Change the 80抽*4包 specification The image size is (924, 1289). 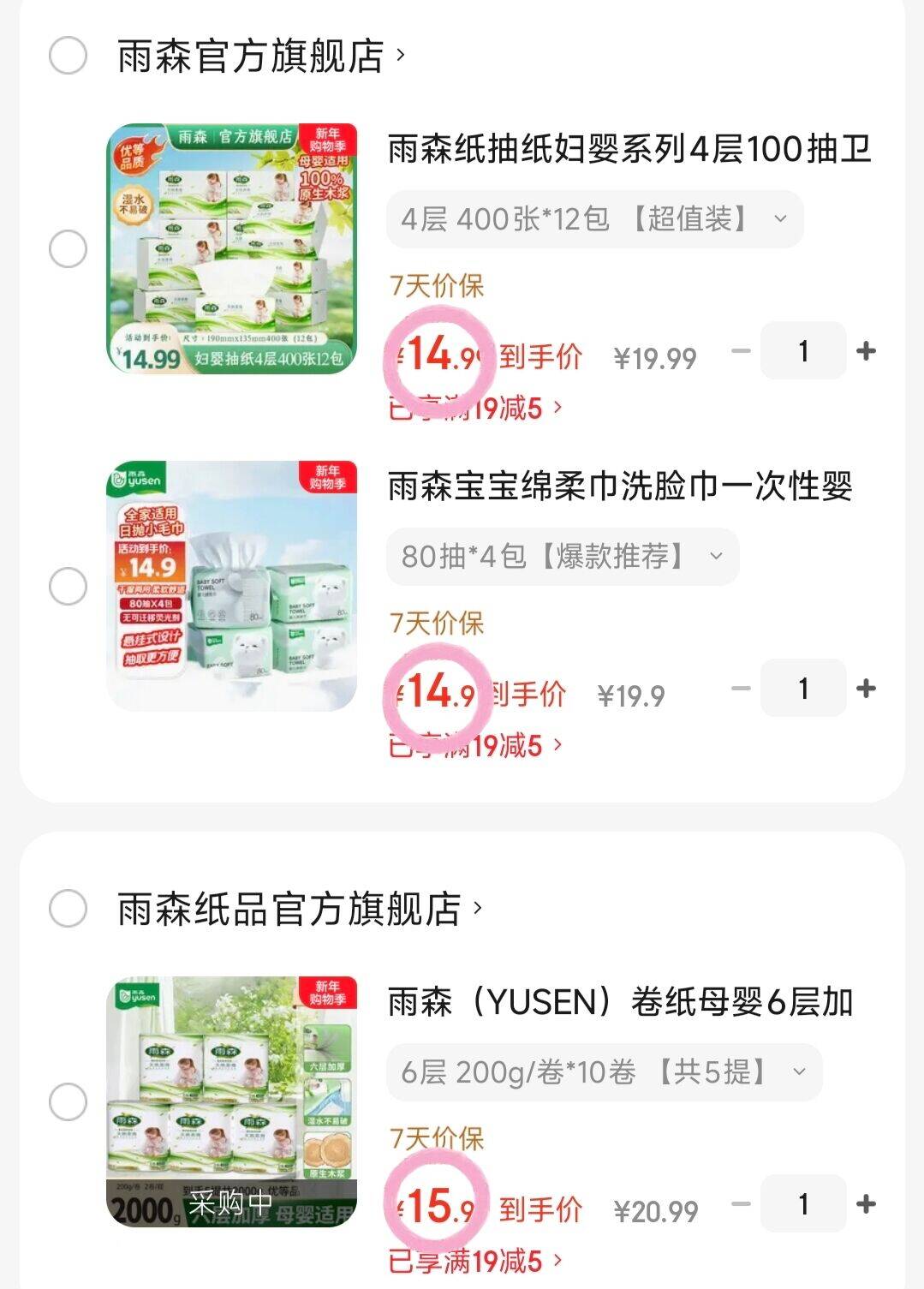[x=562, y=557]
